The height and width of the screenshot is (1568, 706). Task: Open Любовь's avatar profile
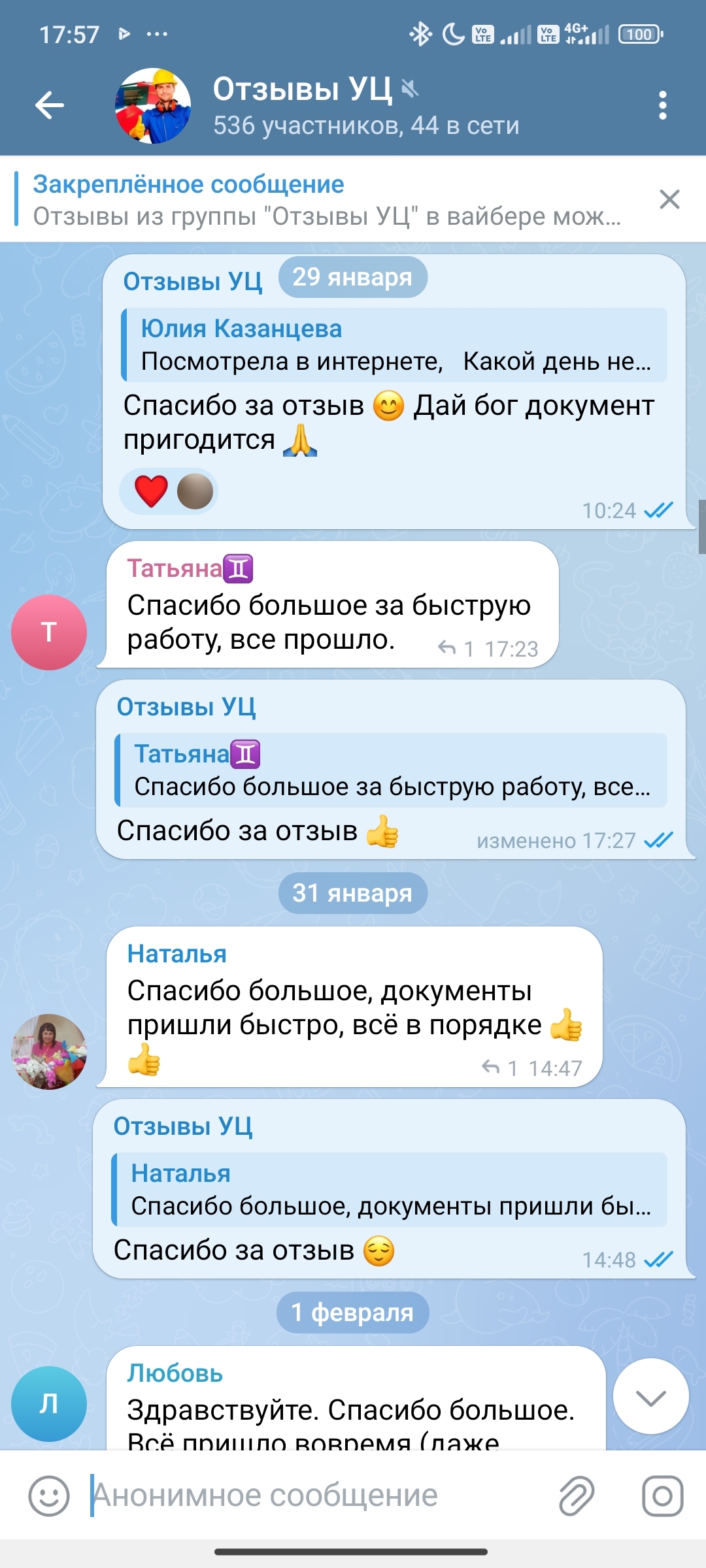pyautogui.click(x=49, y=1404)
